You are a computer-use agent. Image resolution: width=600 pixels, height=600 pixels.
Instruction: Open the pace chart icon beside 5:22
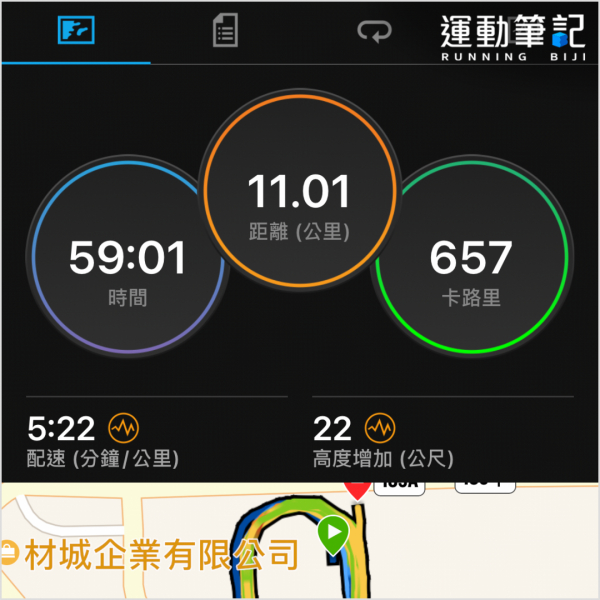coord(123,428)
